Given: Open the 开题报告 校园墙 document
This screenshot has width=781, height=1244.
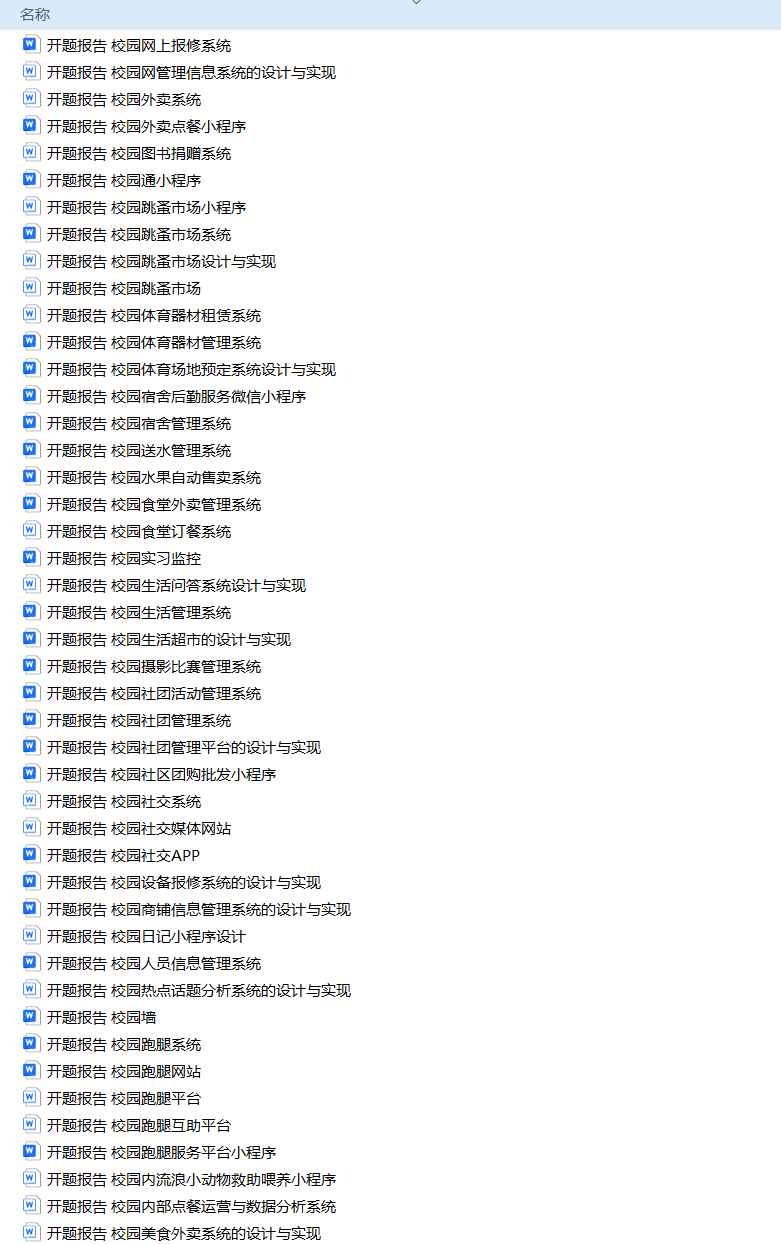Looking at the screenshot, I should (101, 1017).
